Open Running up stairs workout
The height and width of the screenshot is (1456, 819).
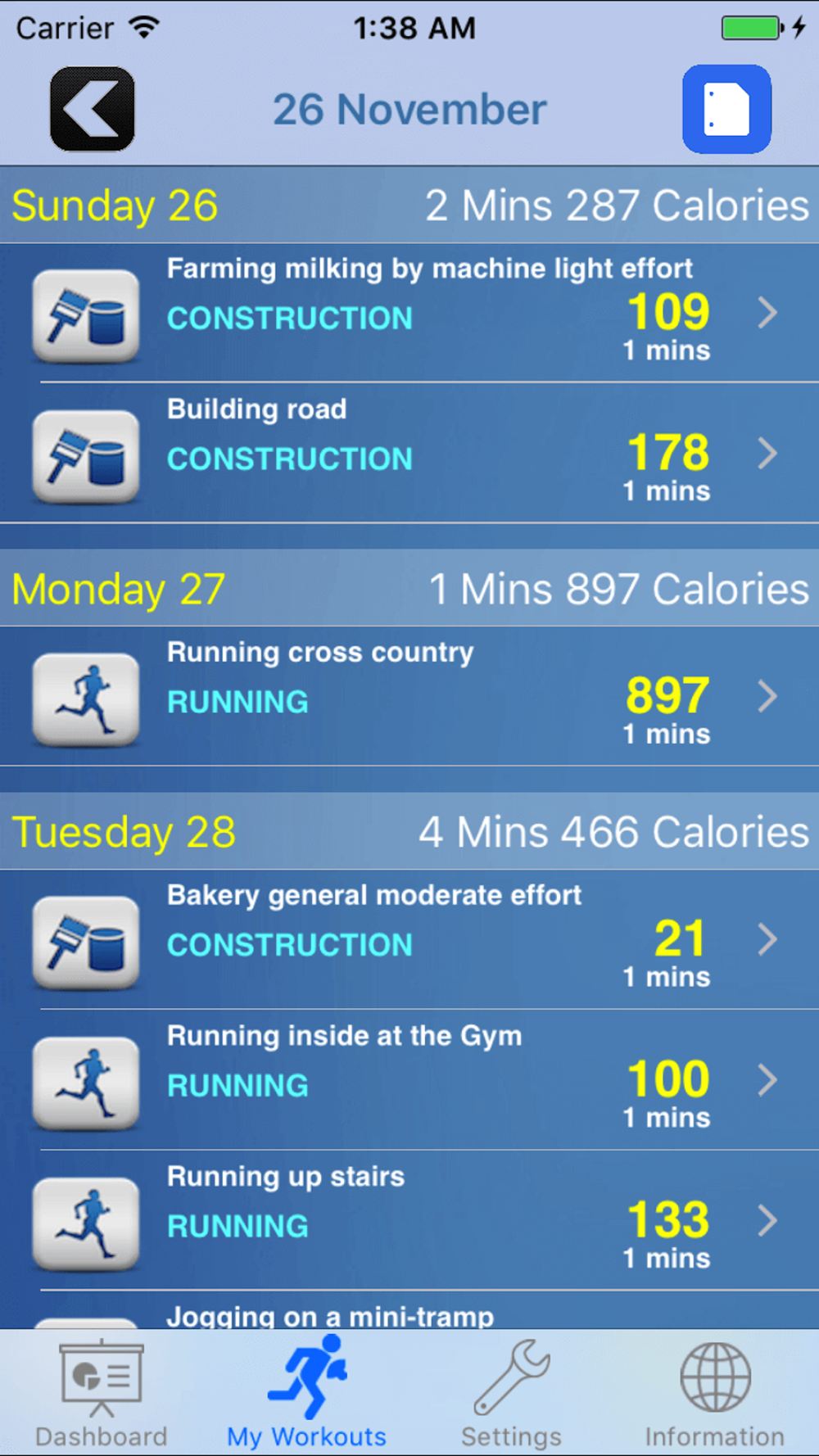(x=409, y=1221)
